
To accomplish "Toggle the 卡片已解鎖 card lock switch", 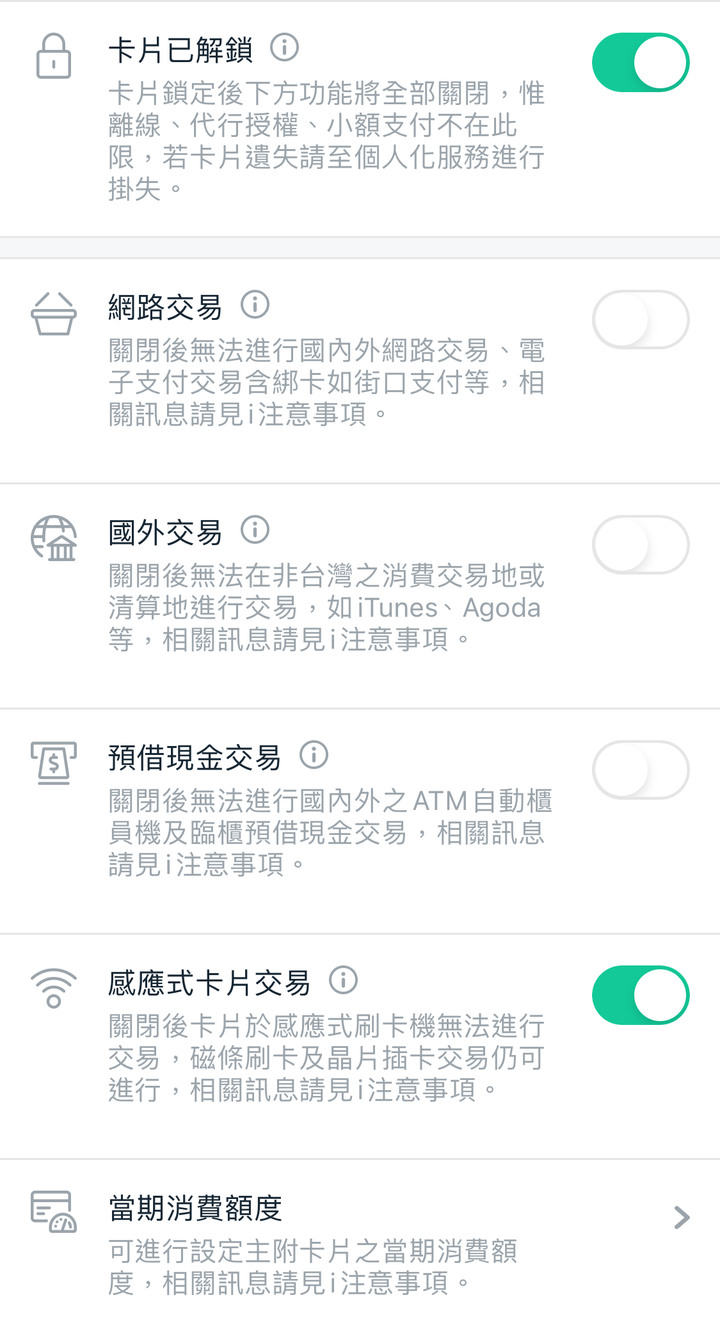I will point(640,62).
